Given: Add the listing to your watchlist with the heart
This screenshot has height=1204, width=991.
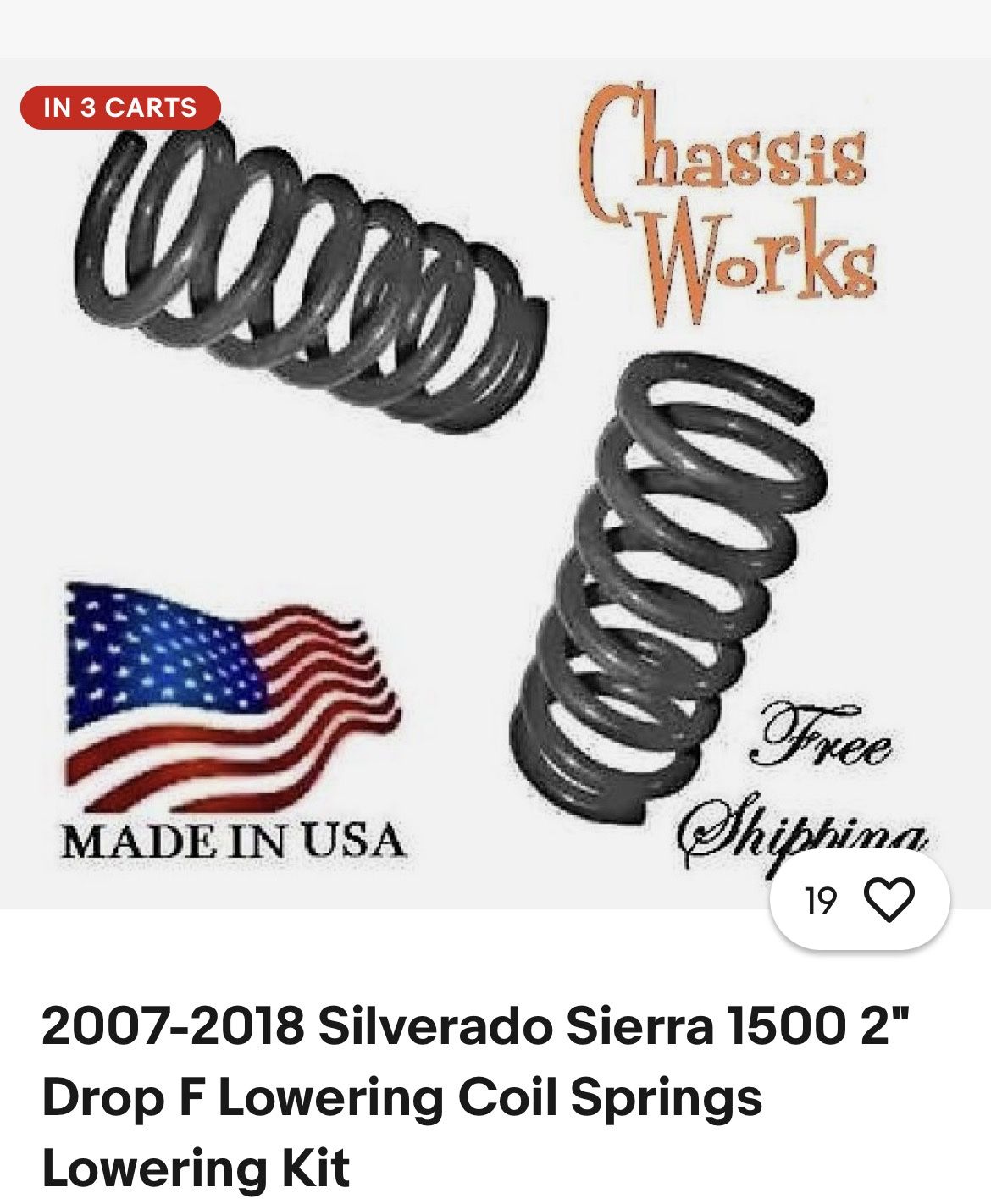Looking at the screenshot, I should point(888,899).
